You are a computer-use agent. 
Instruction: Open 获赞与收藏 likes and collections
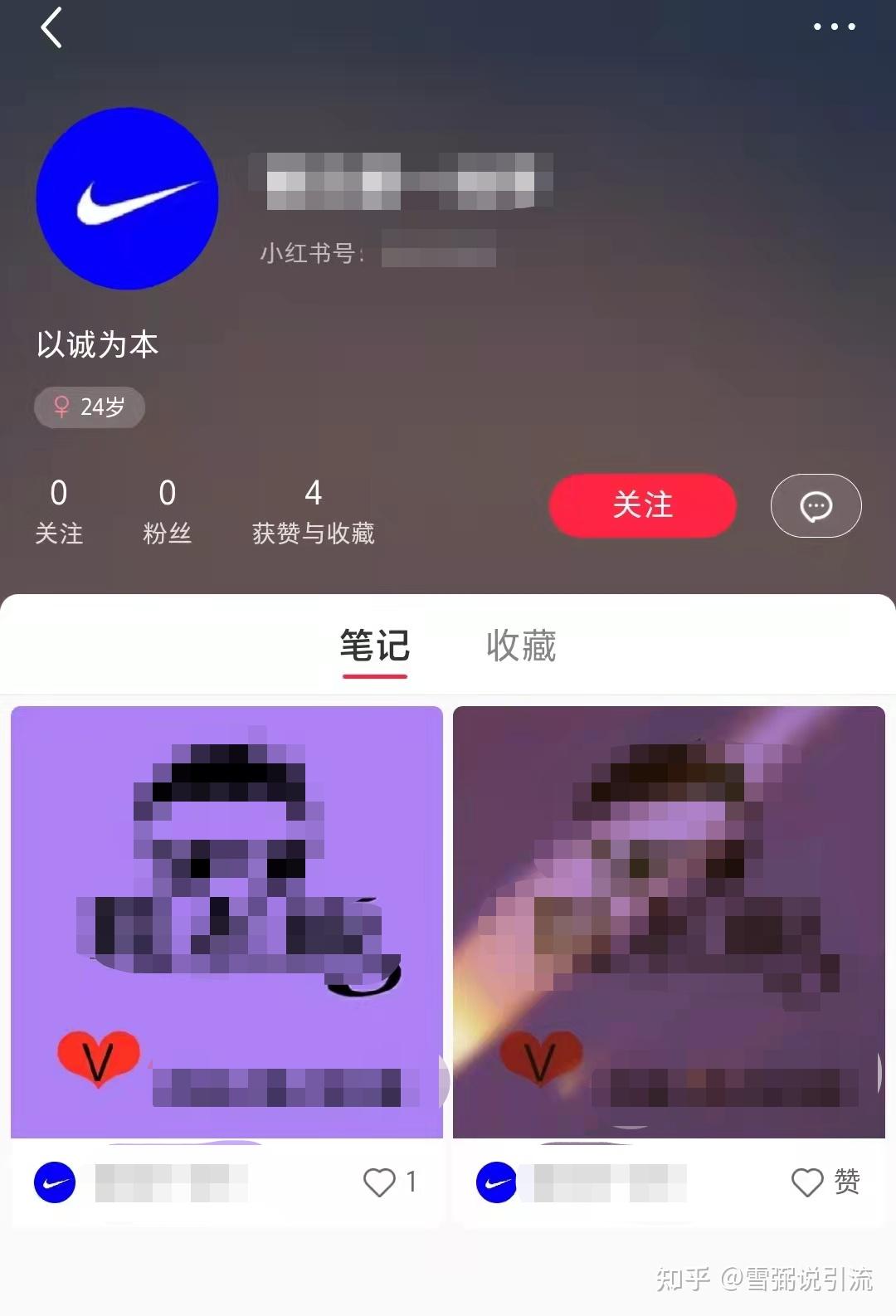tap(313, 510)
